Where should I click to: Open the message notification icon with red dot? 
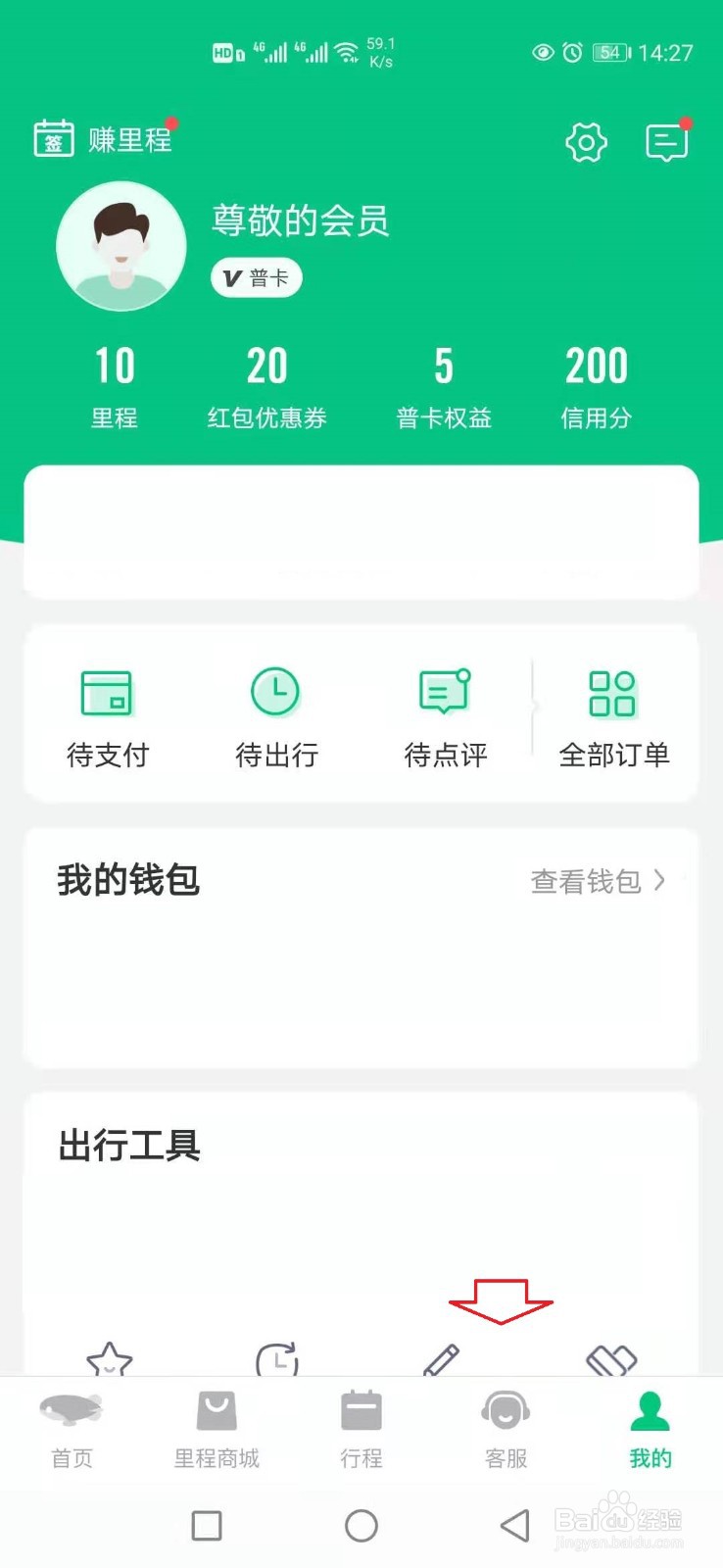coord(667,141)
